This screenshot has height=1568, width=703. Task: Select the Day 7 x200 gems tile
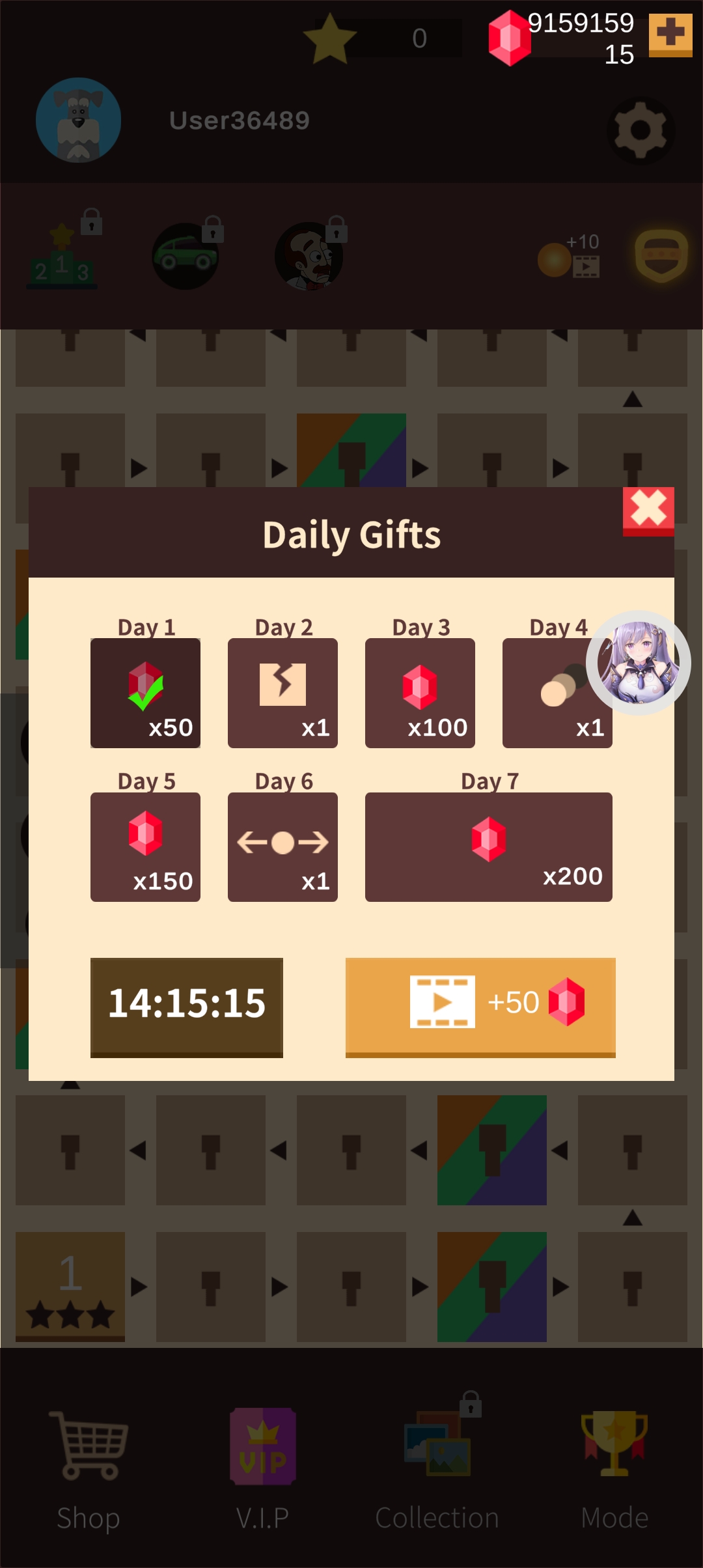pos(488,847)
